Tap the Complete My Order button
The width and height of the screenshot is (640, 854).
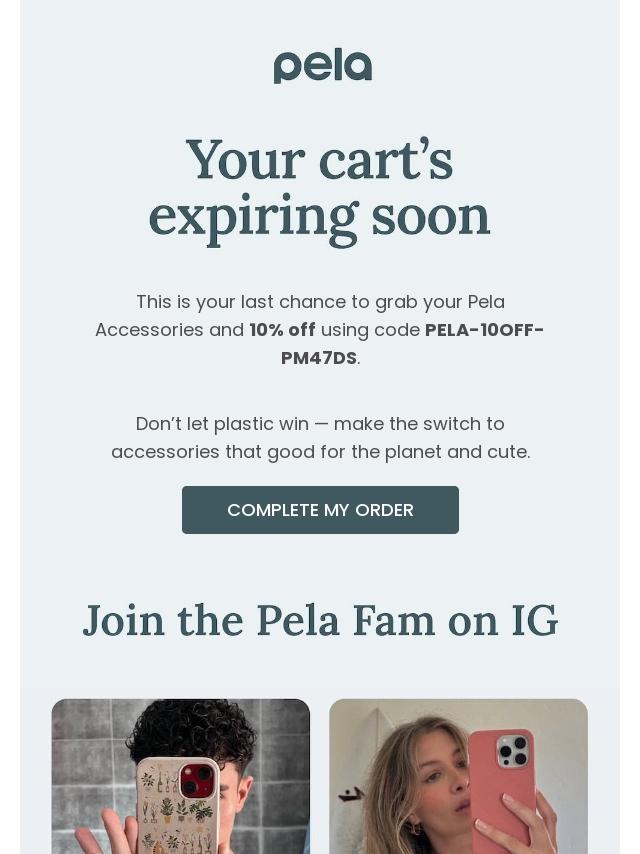pos(320,510)
